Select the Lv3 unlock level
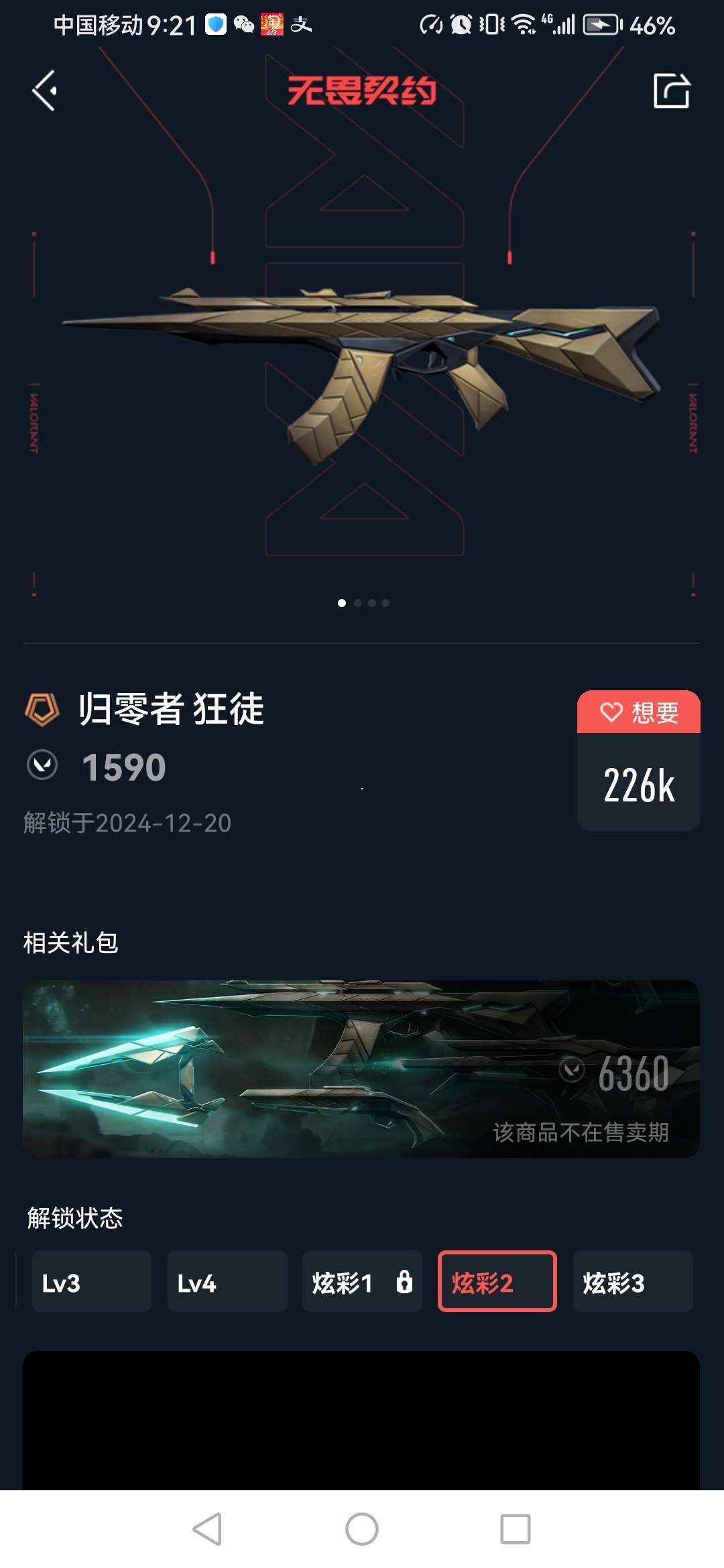The height and width of the screenshot is (1568, 724). pyautogui.click(x=91, y=1281)
